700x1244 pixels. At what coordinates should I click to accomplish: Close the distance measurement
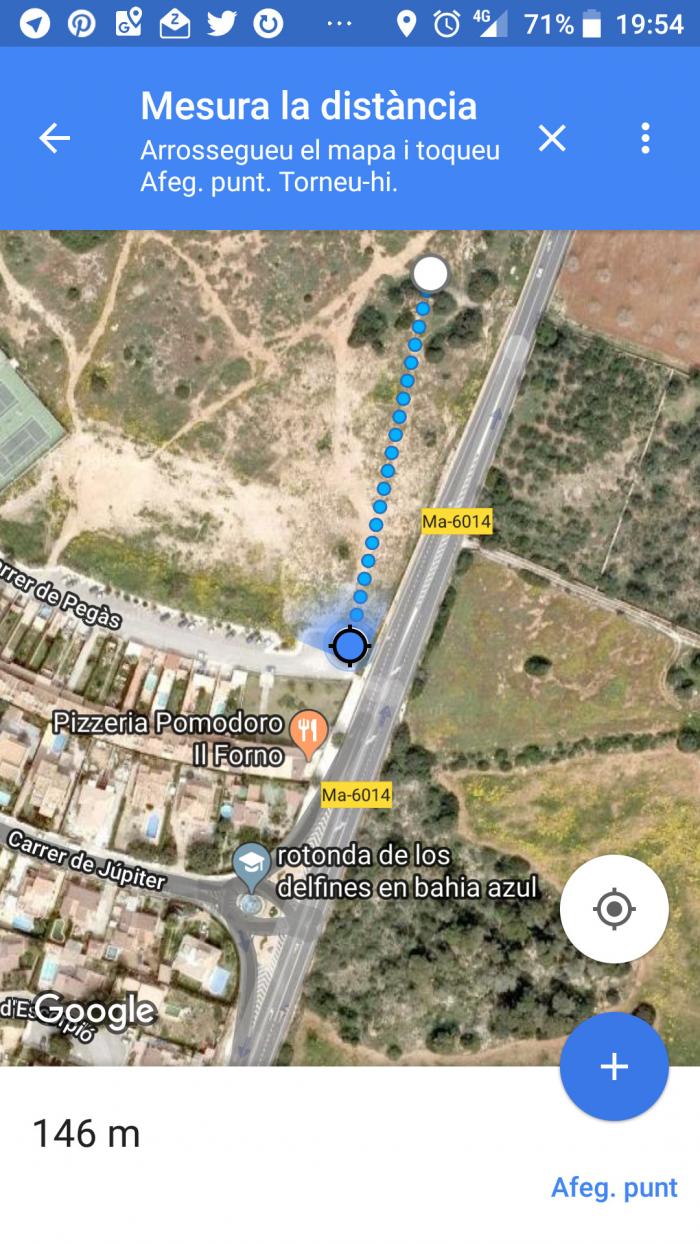pos(552,138)
